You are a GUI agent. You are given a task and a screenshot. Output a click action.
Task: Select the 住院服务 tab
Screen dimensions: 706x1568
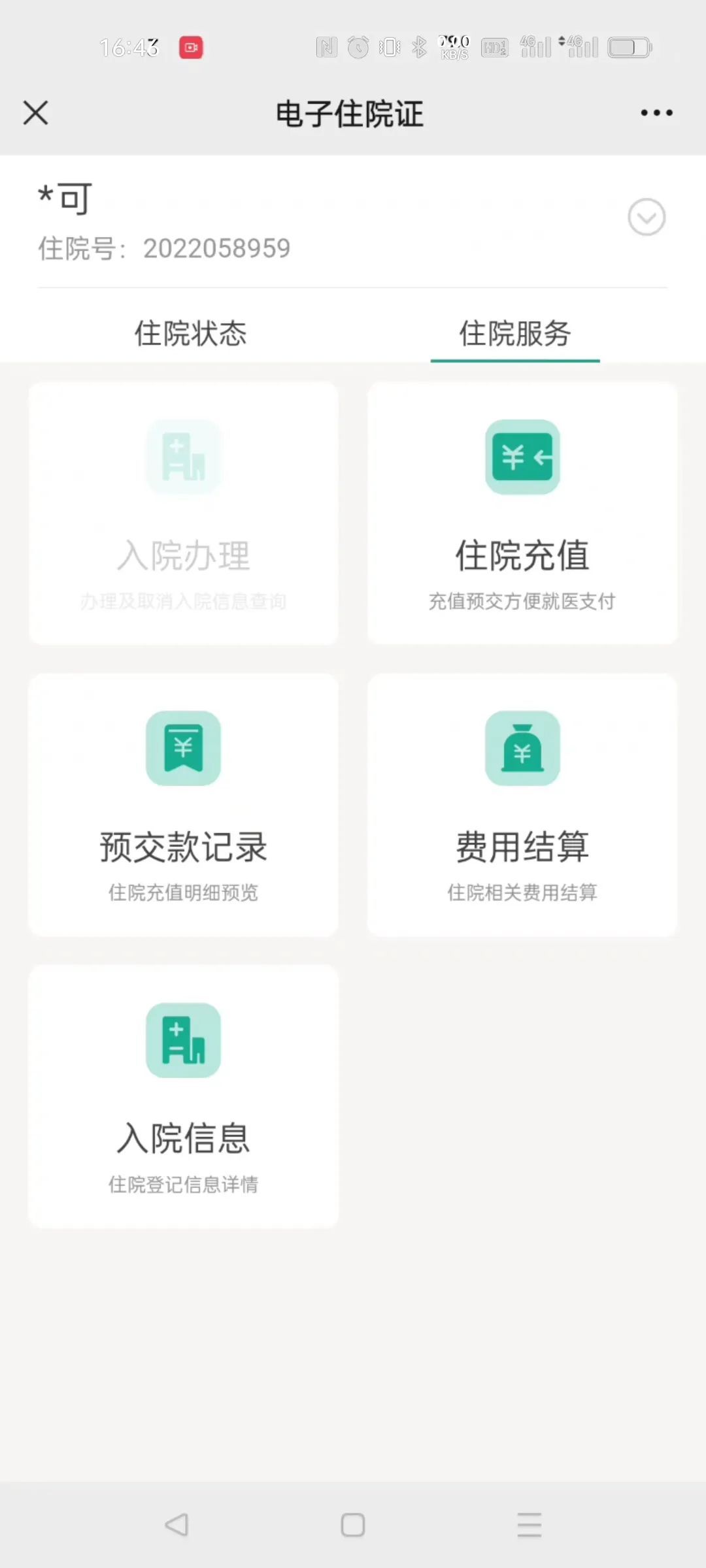click(x=514, y=333)
